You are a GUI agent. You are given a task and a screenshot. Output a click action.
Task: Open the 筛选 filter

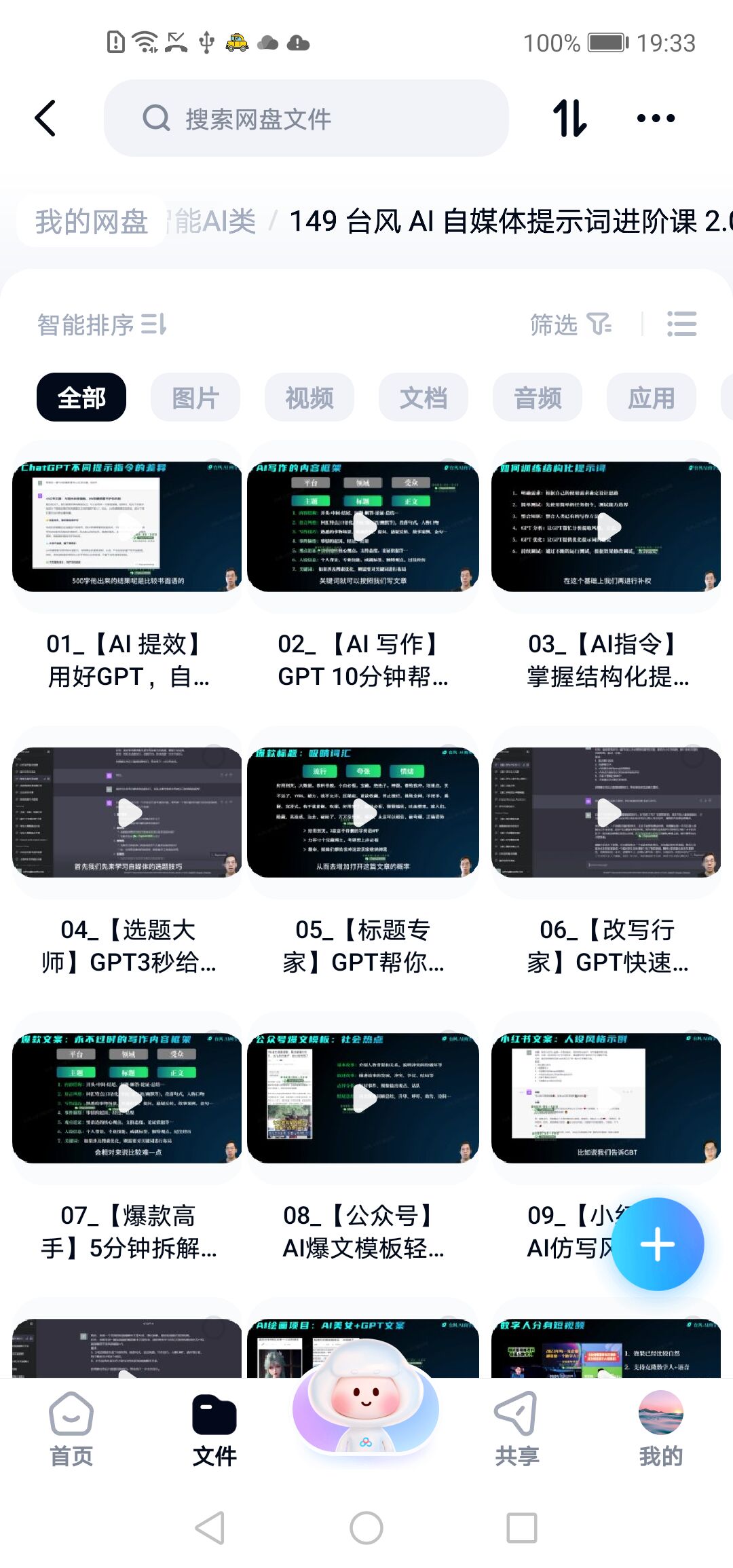coord(570,324)
